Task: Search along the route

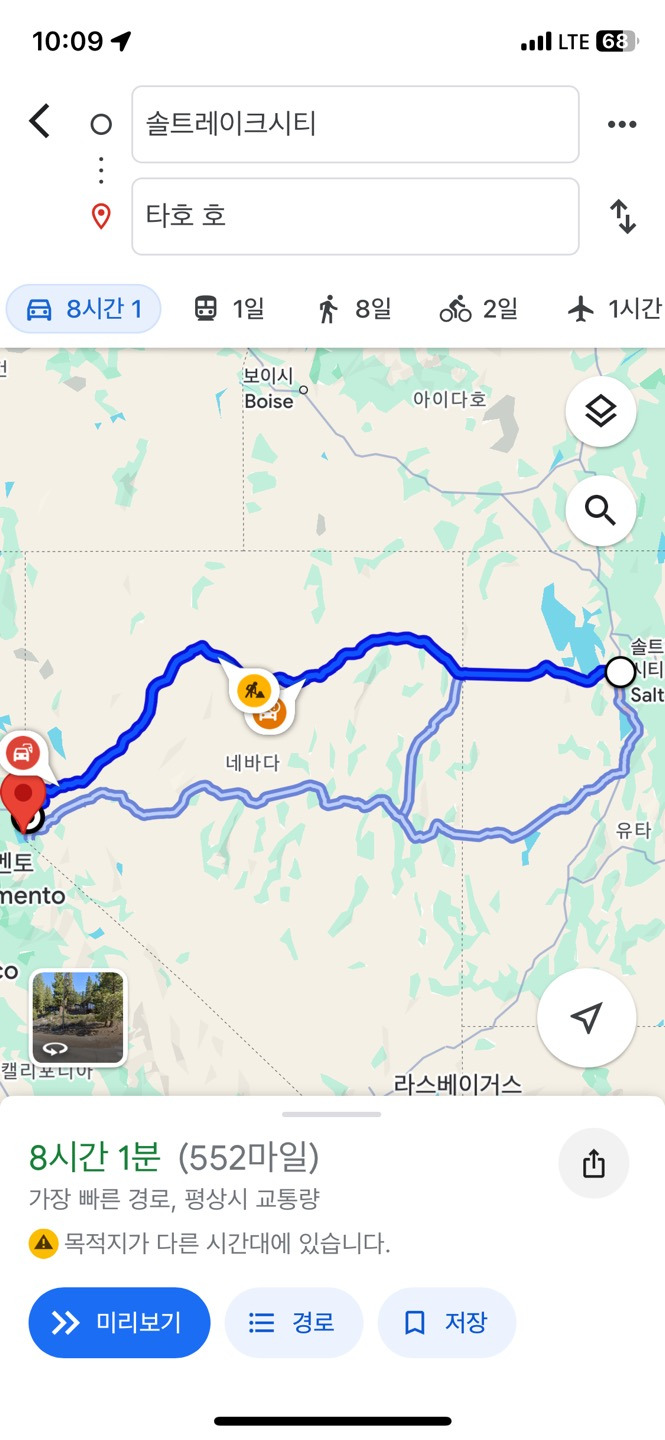Action: pyautogui.click(x=600, y=511)
